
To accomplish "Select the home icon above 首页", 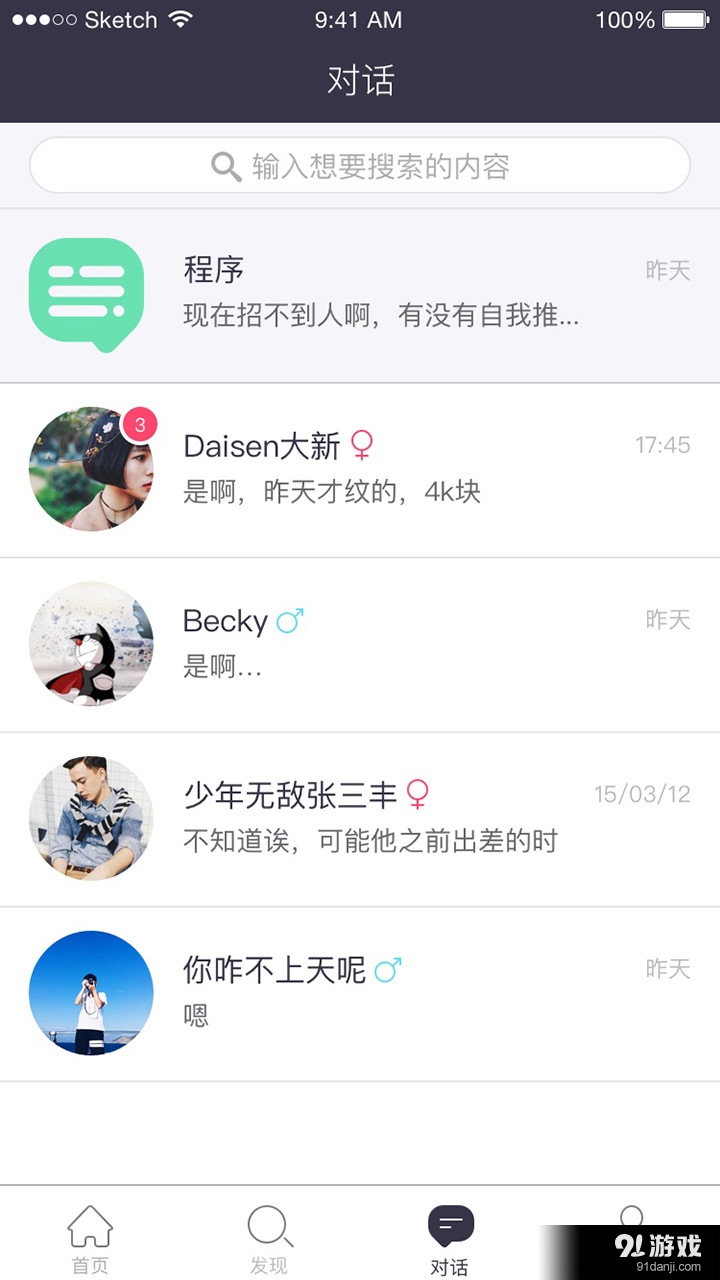I will (x=90, y=1222).
